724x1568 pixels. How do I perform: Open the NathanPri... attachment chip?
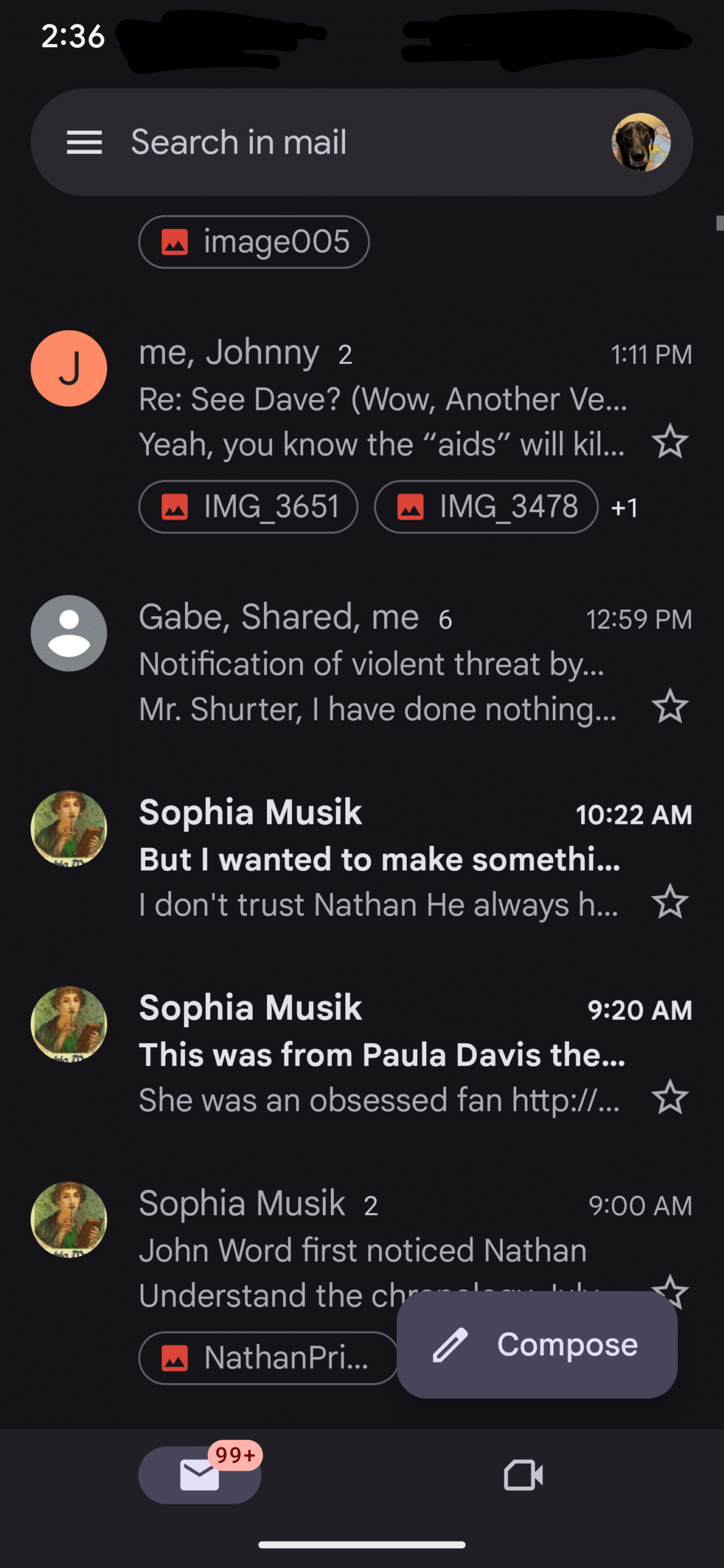[x=268, y=1358]
